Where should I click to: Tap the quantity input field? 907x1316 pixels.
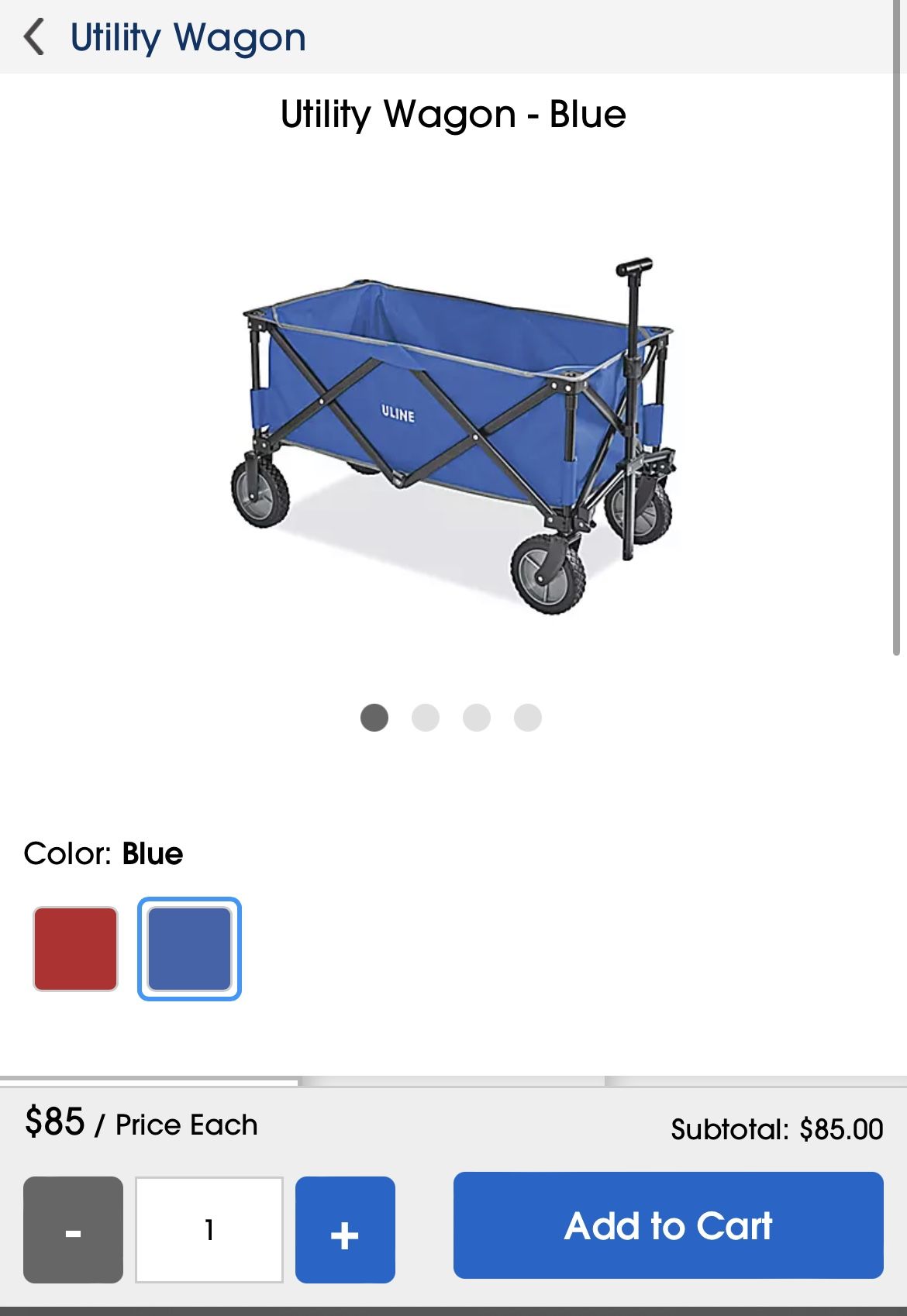tap(209, 1230)
